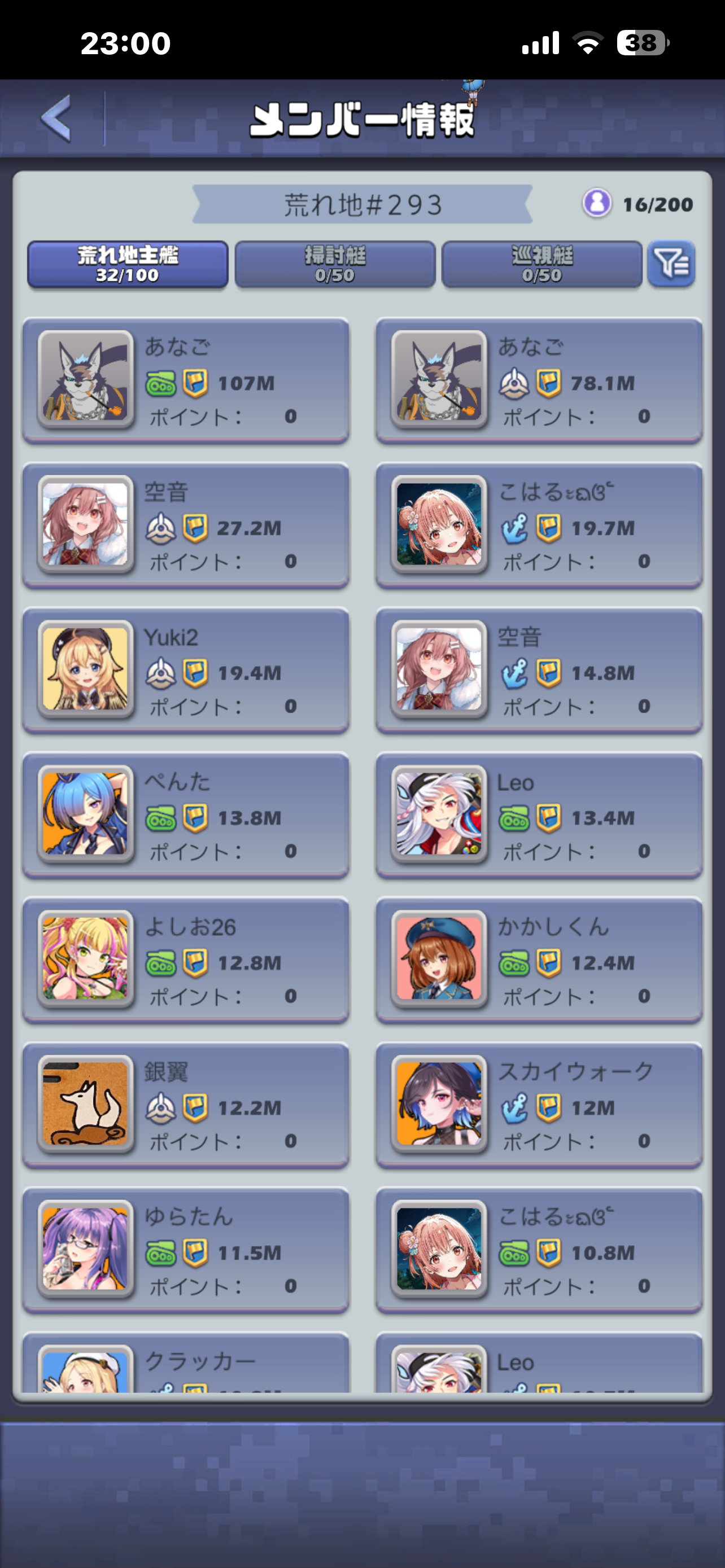View よしお26's member card
Viewport: 725px width, 1568px height.
[186, 961]
